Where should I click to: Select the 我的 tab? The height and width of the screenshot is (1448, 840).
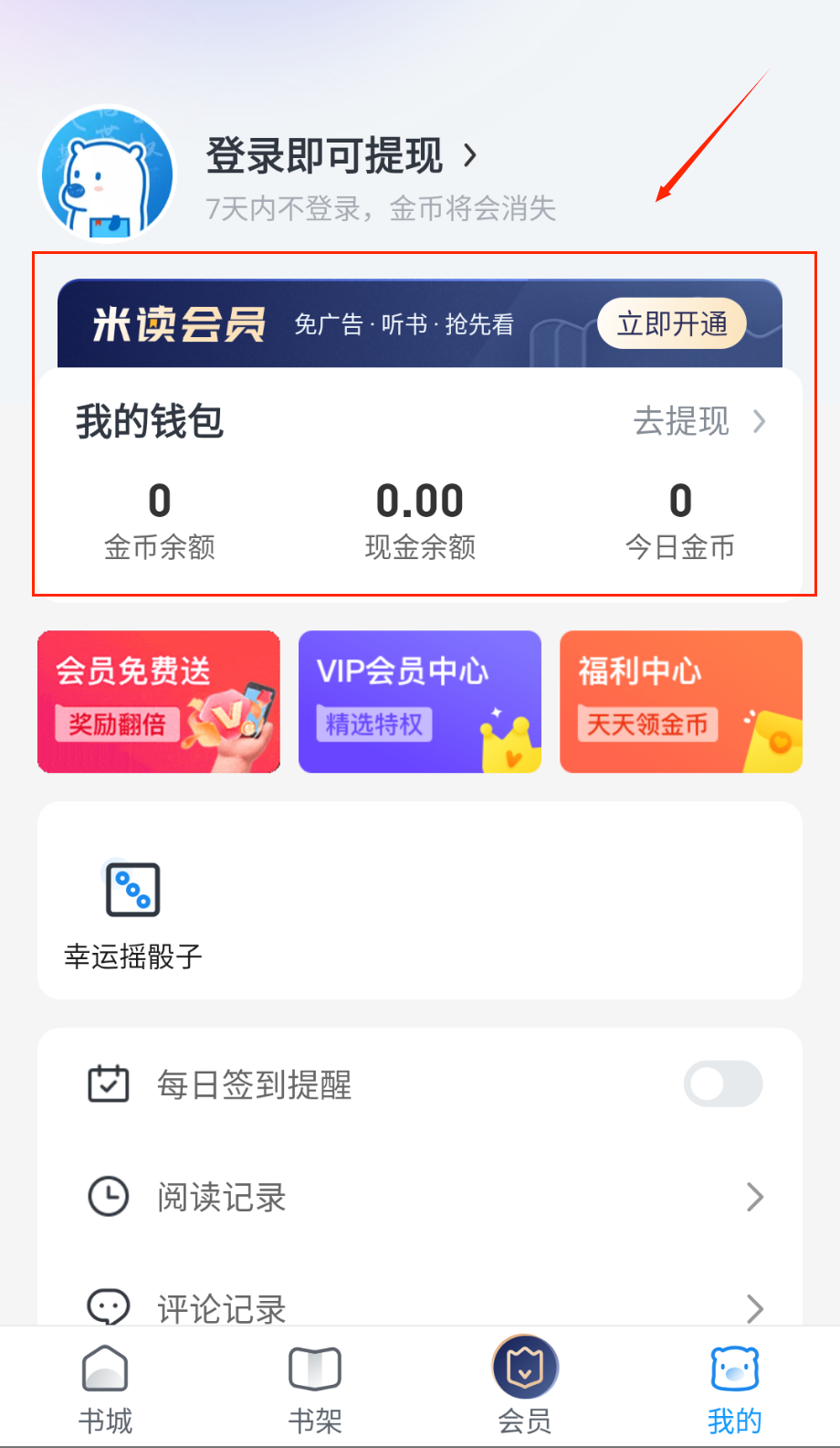(x=735, y=1389)
